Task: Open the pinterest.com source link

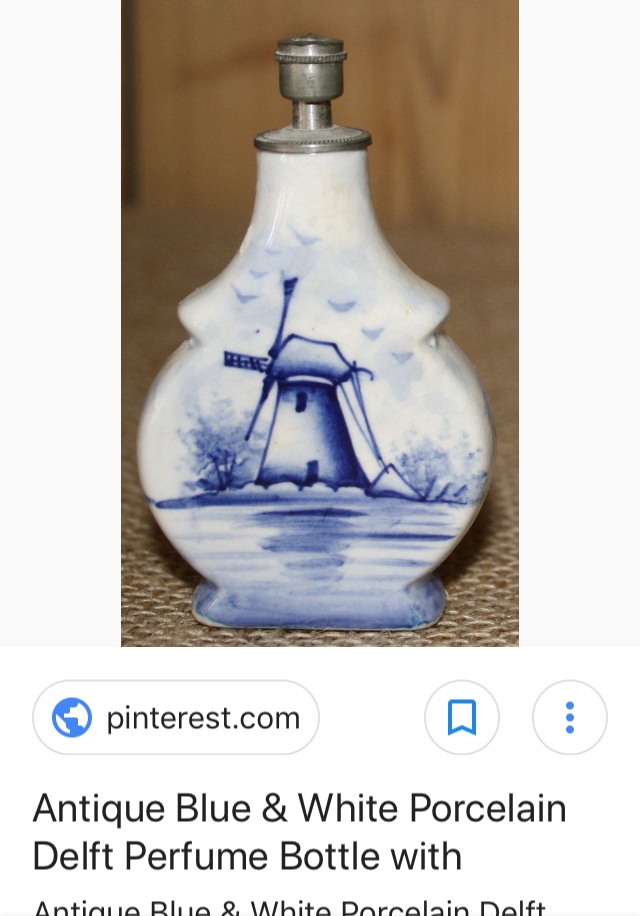Action: coord(176,717)
